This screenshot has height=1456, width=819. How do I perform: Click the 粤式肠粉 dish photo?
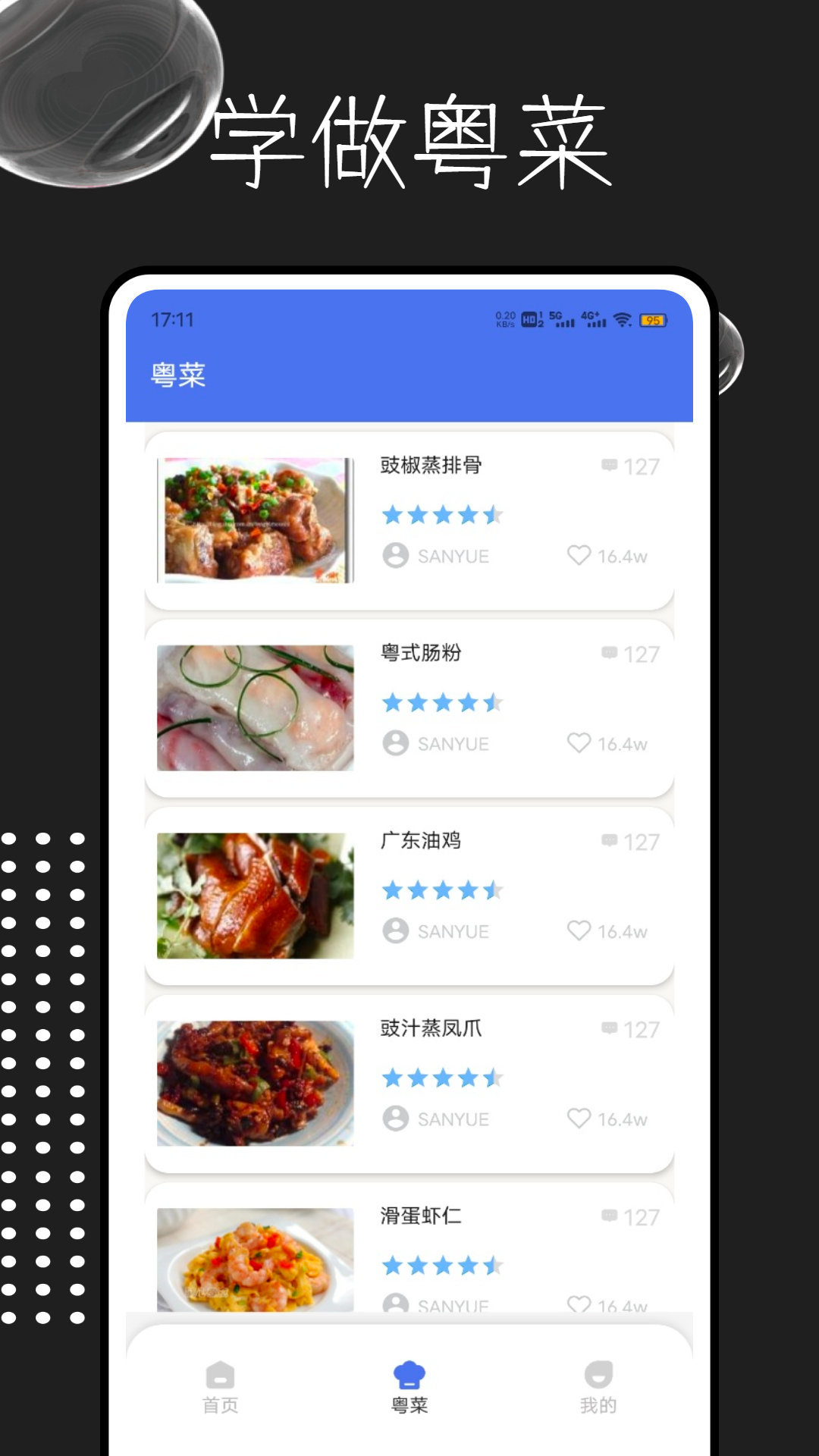coord(256,707)
